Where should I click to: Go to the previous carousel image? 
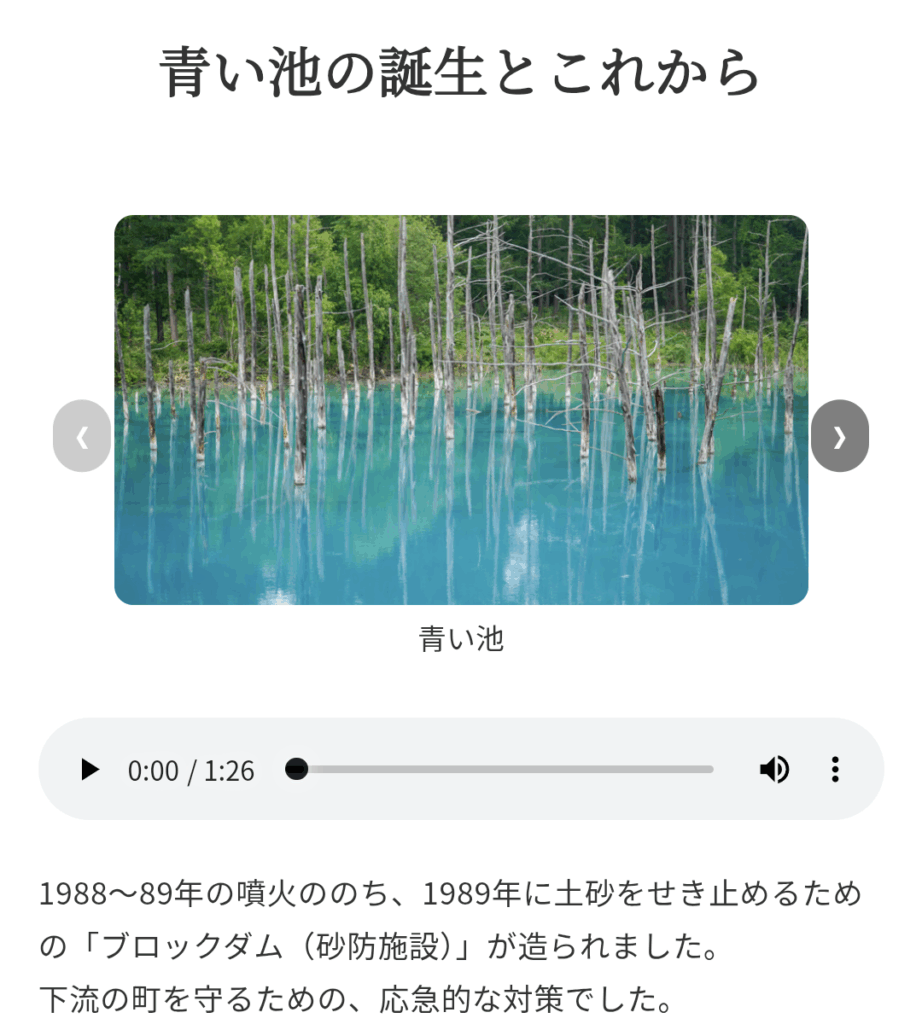82,436
